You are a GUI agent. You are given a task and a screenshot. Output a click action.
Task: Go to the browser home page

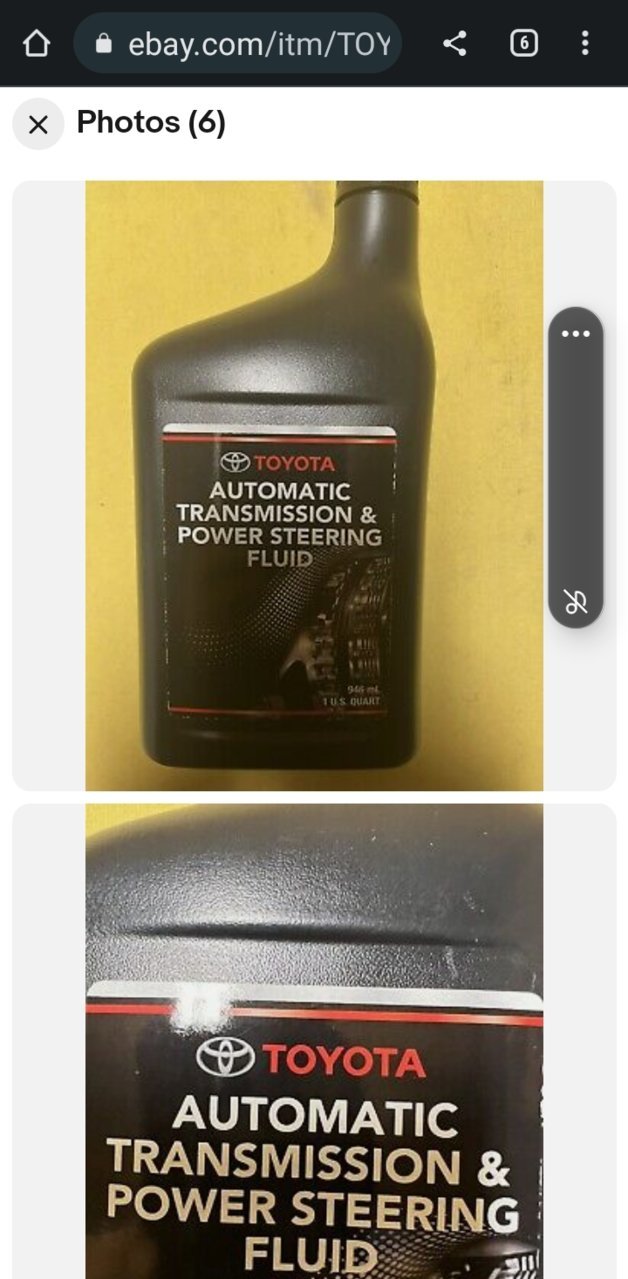click(x=36, y=43)
